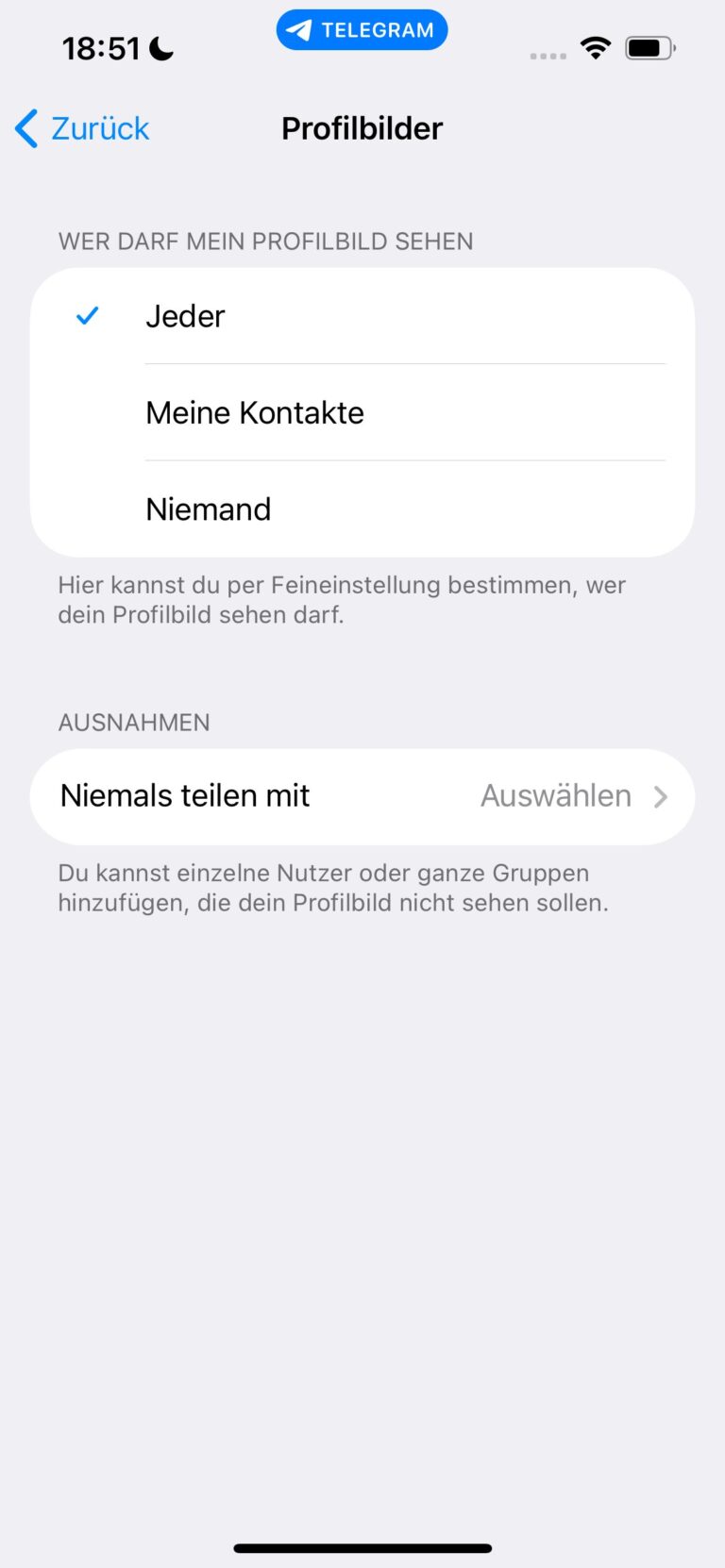Viewport: 725px width, 1568px height.
Task: Tap the Wi-Fi status icon
Action: point(596,47)
